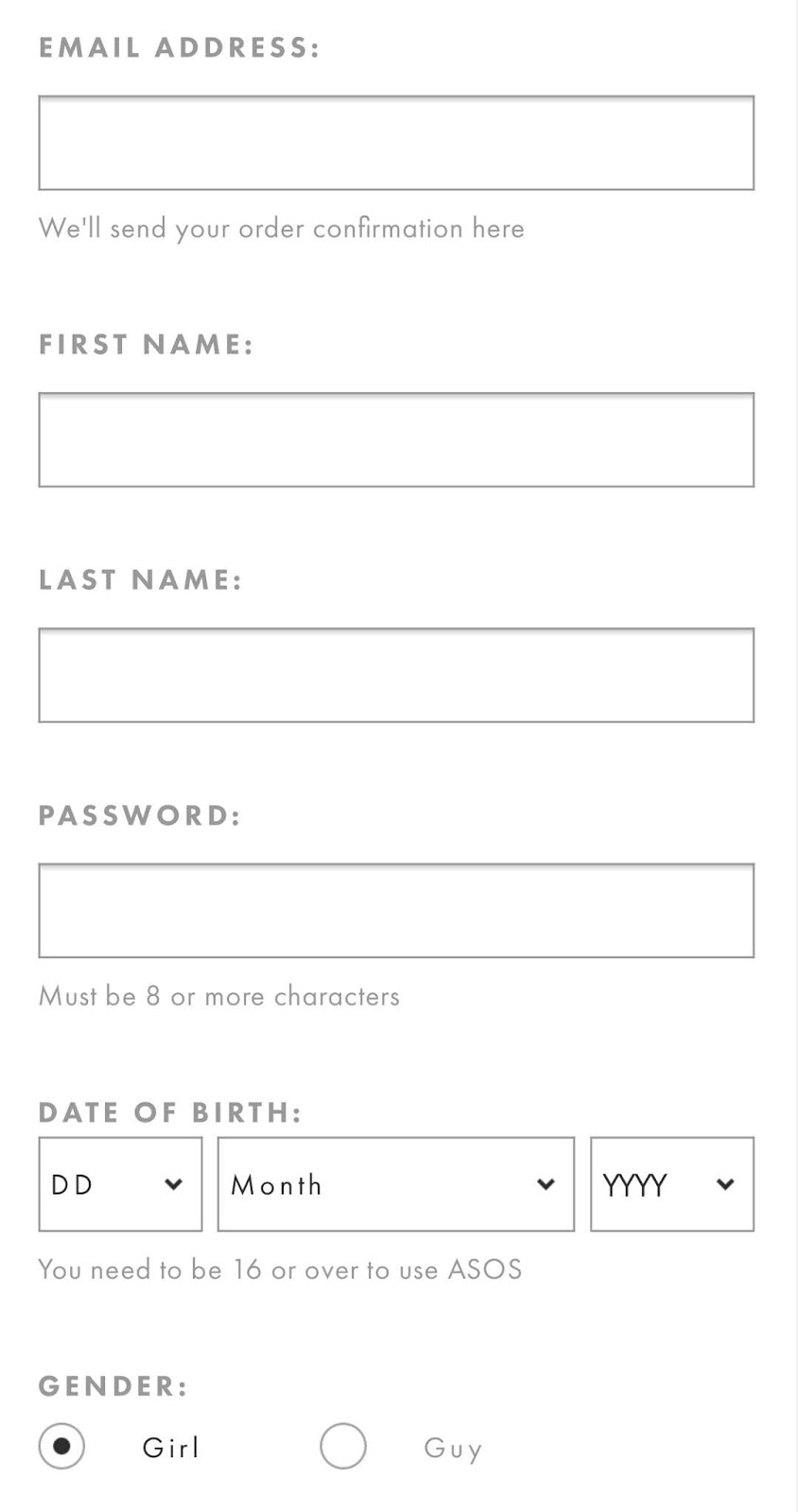Open the DD day dropdown
Viewport: 798px width, 1512px height.
click(x=120, y=1184)
